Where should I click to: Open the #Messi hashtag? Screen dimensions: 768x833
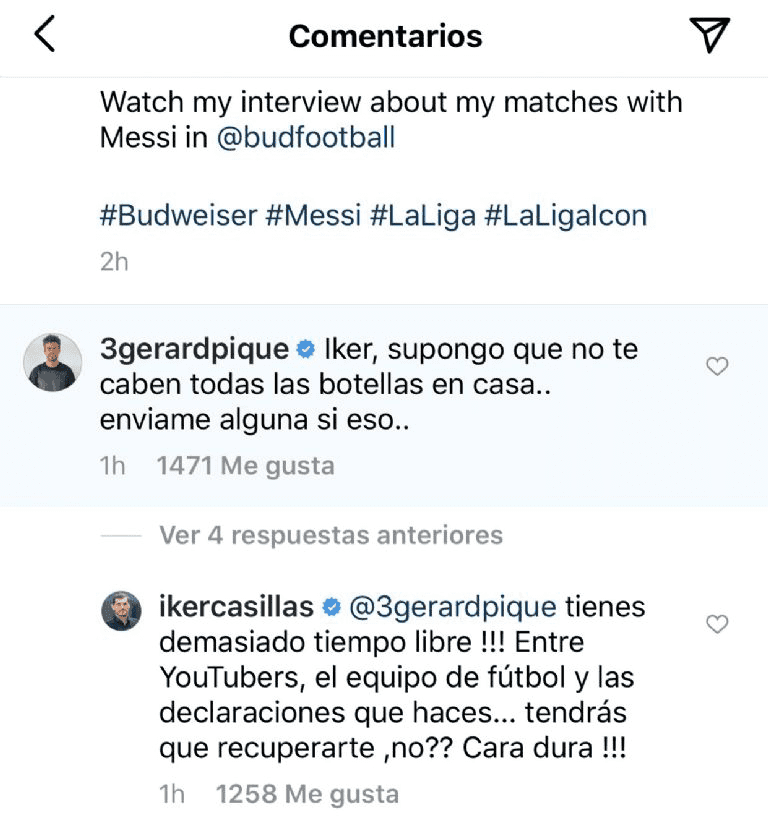pos(310,216)
